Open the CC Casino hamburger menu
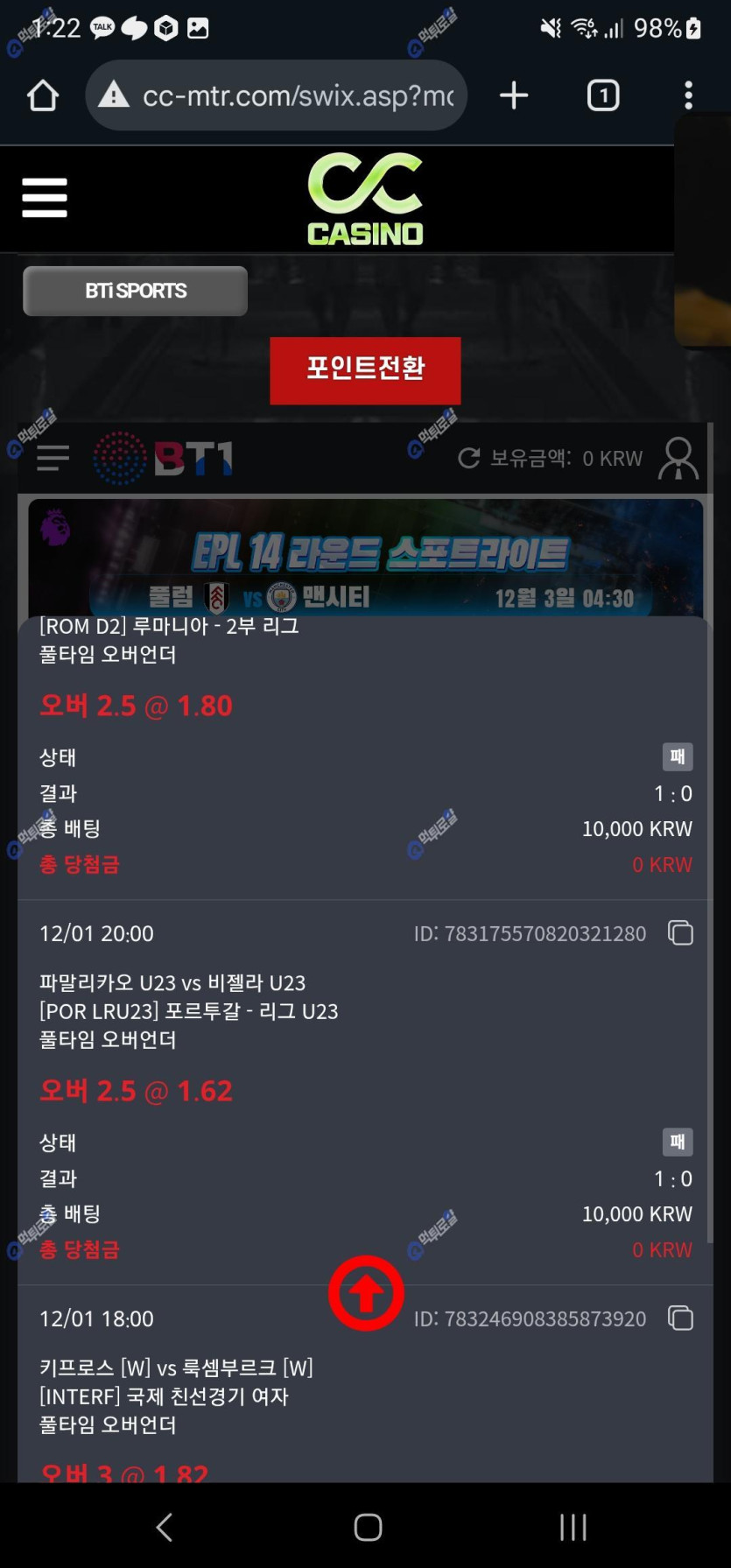The image size is (731, 1568). click(45, 198)
